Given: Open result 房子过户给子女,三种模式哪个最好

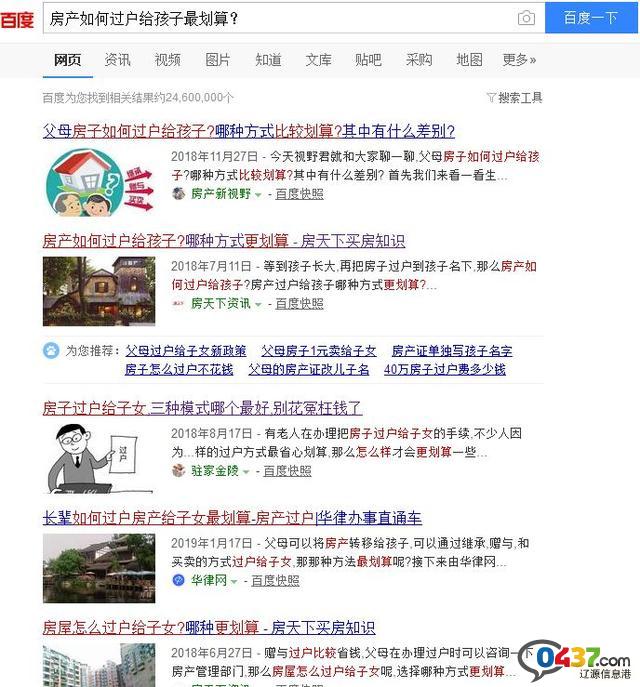Looking at the screenshot, I should tap(202, 408).
